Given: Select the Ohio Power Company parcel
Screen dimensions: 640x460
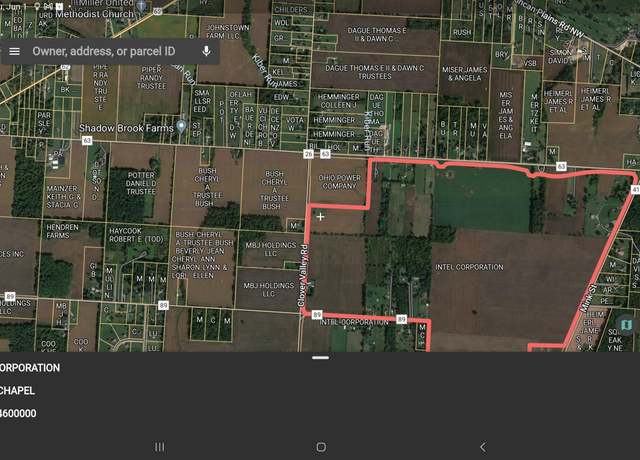Looking at the screenshot, I should [x=337, y=182].
